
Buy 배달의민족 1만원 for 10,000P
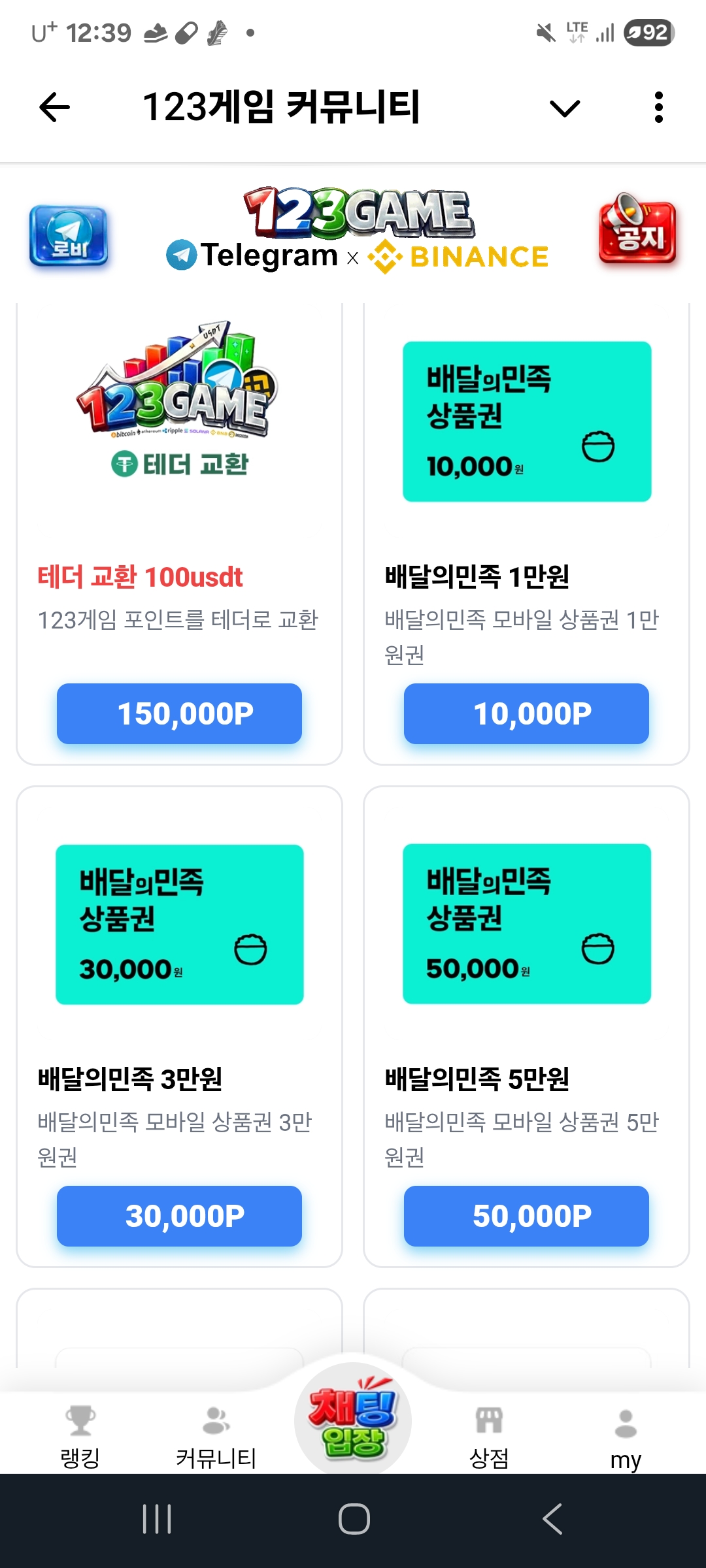pyautogui.click(x=526, y=713)
